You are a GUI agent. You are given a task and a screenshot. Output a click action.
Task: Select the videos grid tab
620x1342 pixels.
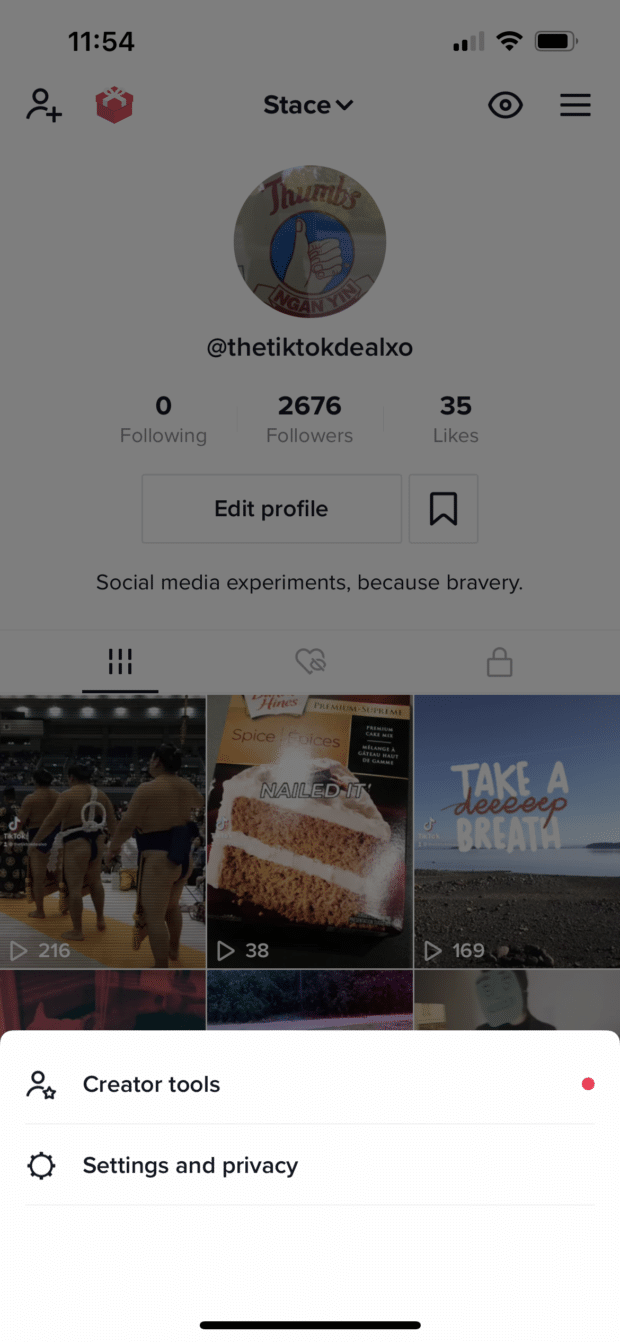[120, 661]
